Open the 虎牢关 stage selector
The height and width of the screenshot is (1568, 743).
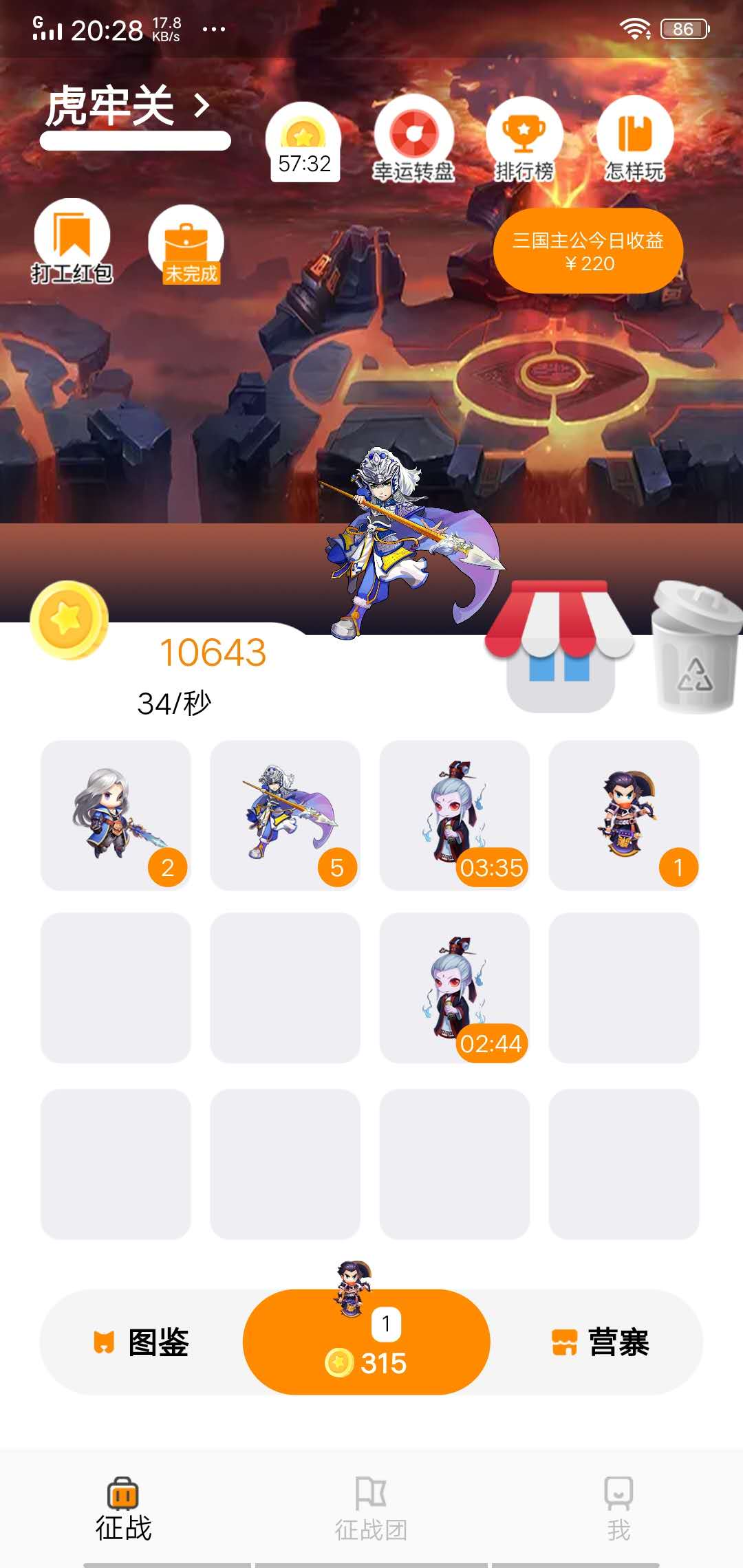click(x=128, y=107)
